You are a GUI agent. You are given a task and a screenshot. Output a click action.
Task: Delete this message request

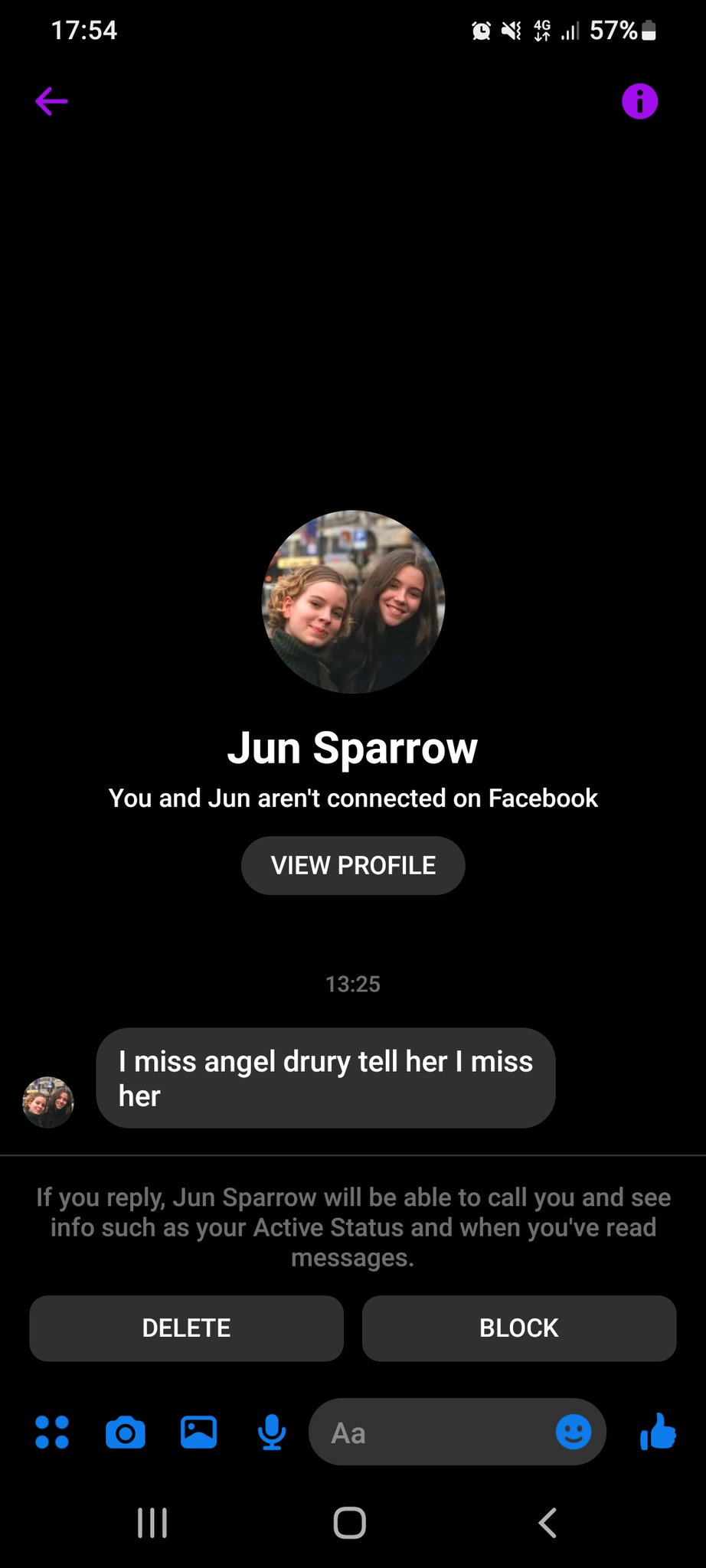point(186,1328)
